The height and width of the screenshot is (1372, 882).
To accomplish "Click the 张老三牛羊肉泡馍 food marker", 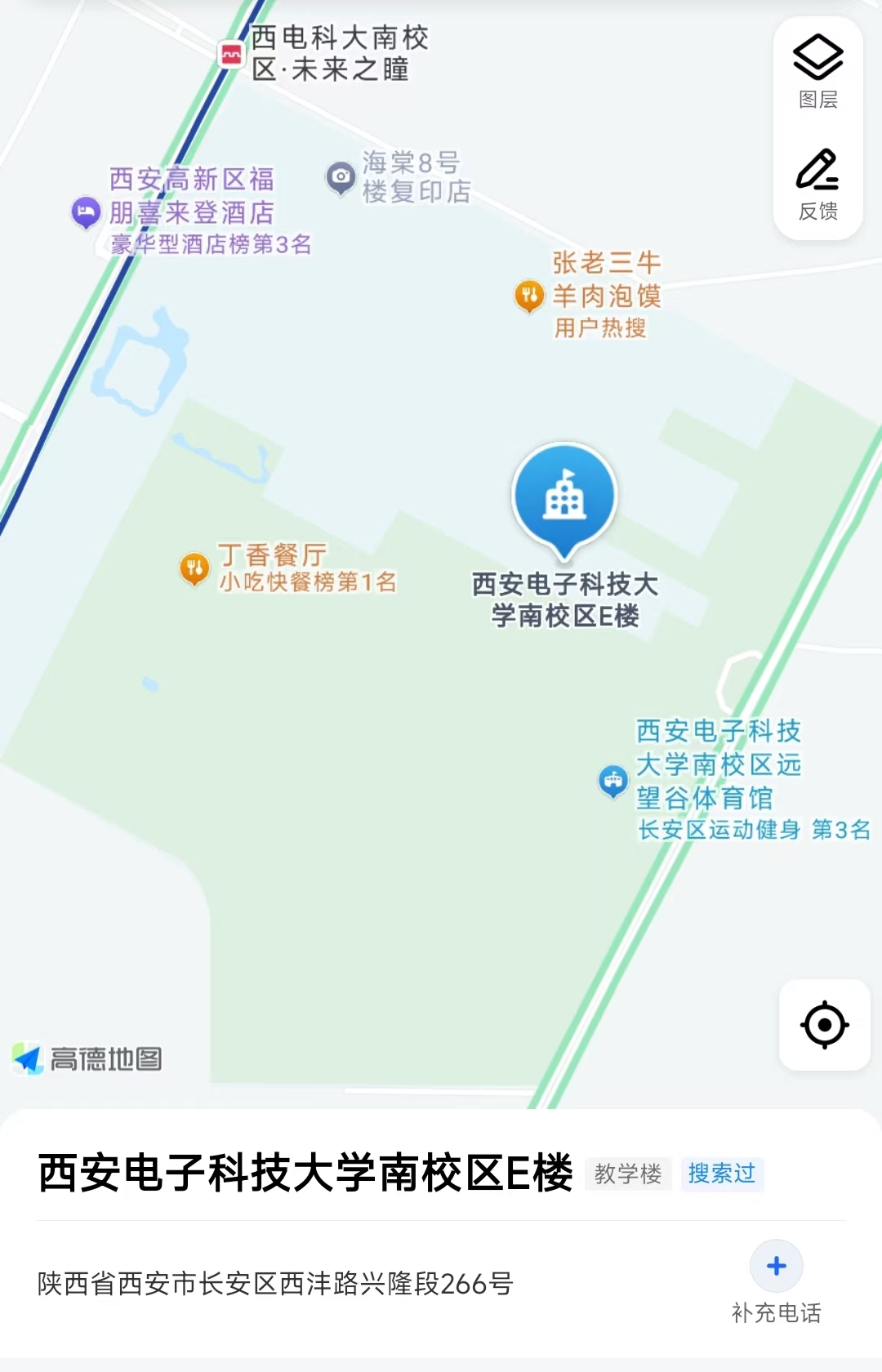I will click(528, 294).
